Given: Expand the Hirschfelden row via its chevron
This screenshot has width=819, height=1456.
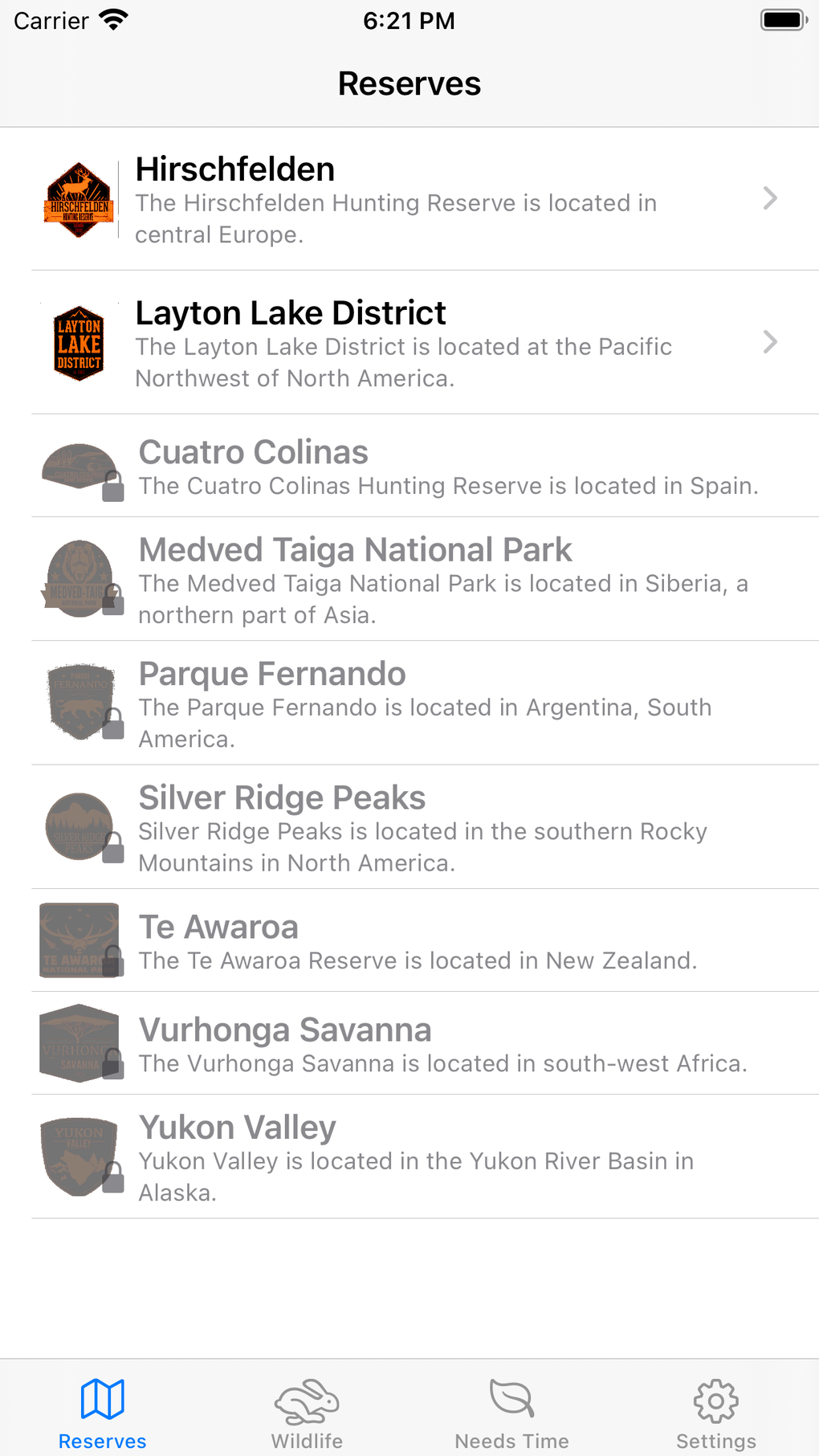Looking at the screenshot, I should pyautogui.click(x=770, y=199).
